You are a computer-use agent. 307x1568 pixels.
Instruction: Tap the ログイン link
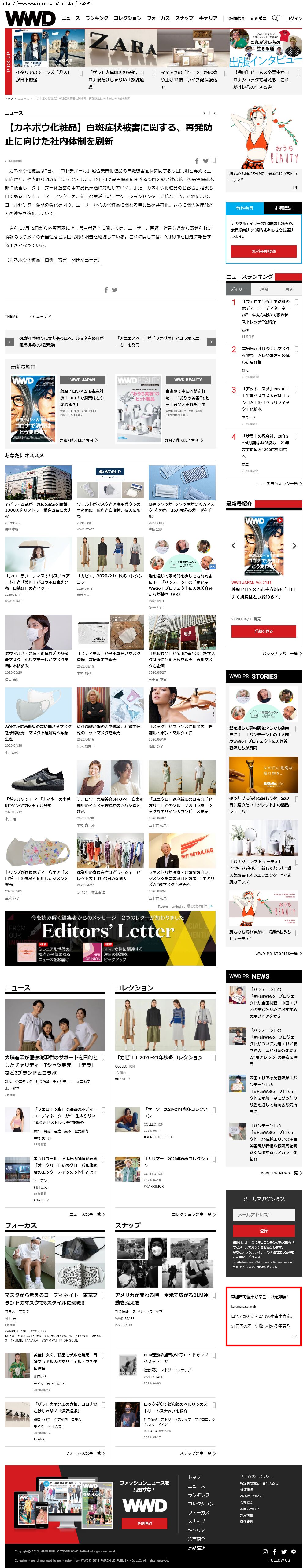(294, 18)
